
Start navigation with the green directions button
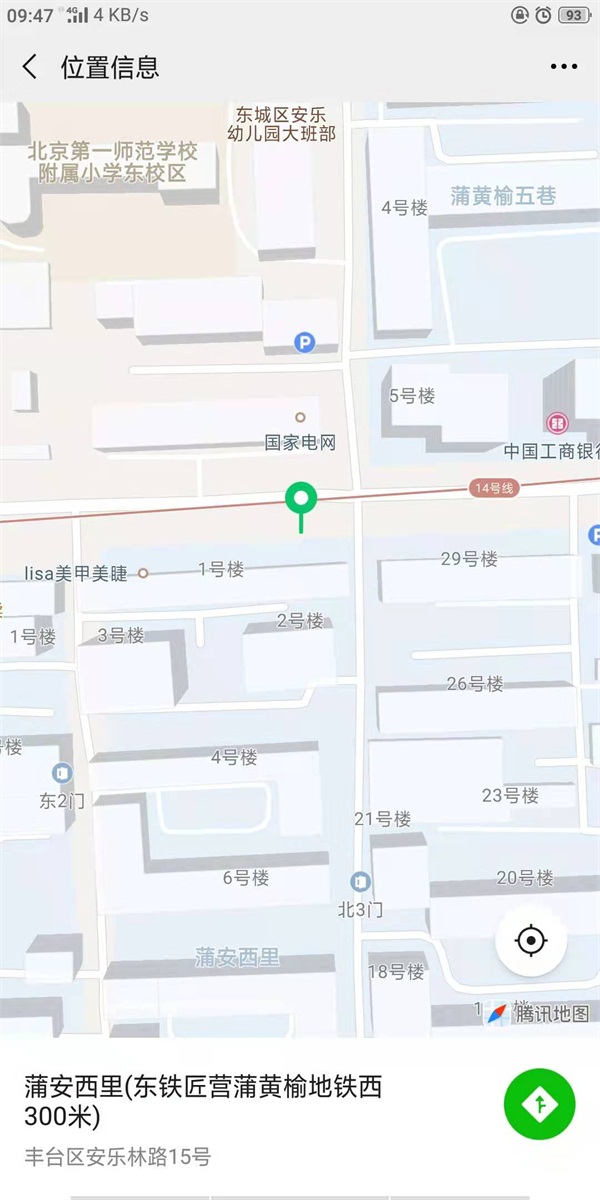click(x=539, y=1104)
